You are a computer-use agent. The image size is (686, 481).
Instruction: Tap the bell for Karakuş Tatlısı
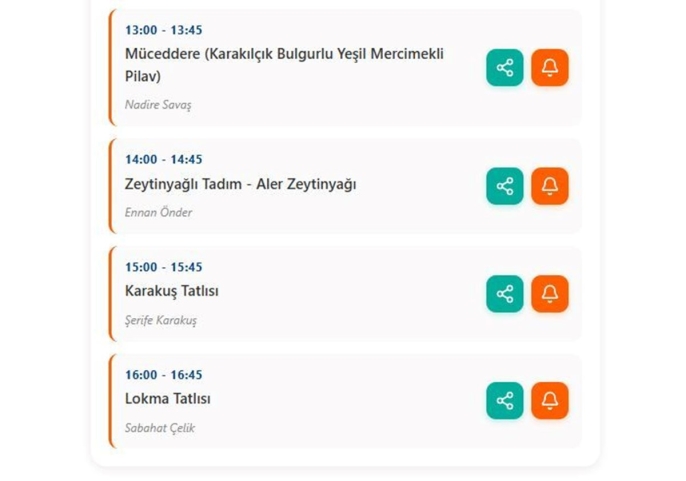click(x=549, y=294)
